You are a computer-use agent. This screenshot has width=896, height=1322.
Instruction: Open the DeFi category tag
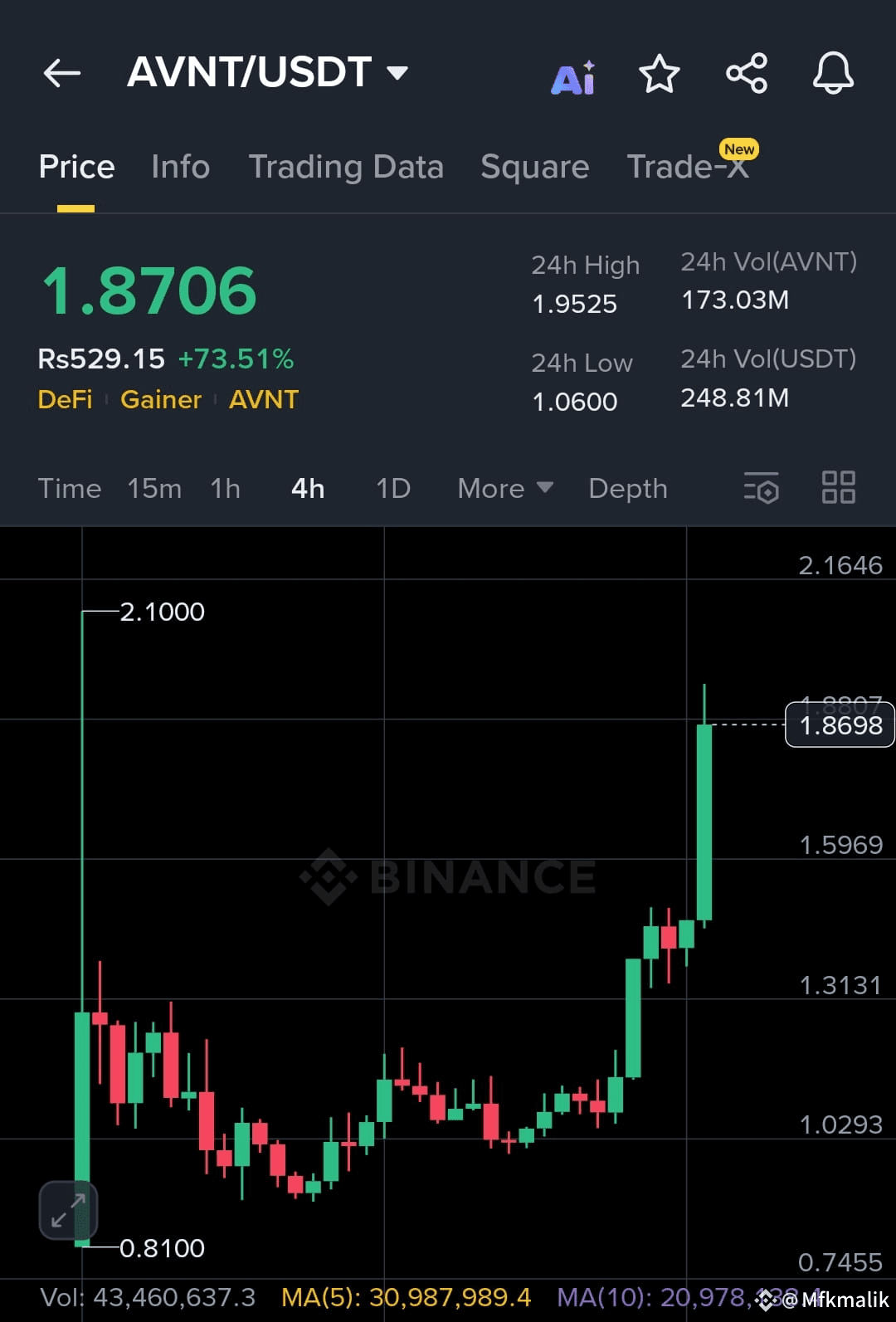click(x=65, y=399)
